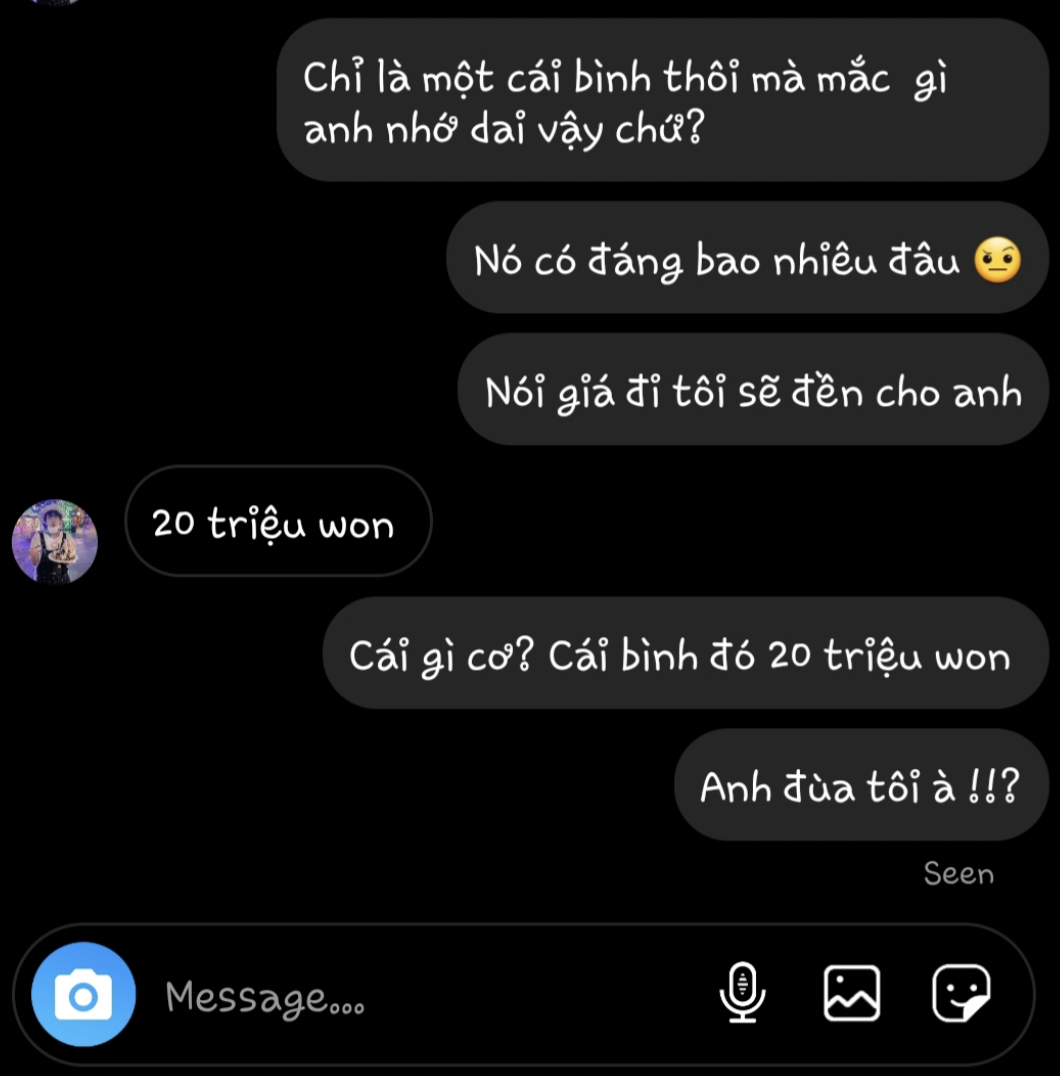This screenshot has width=1060, height=1076.
Task: Open the sticker picker
Action: [x=960, y=993]
